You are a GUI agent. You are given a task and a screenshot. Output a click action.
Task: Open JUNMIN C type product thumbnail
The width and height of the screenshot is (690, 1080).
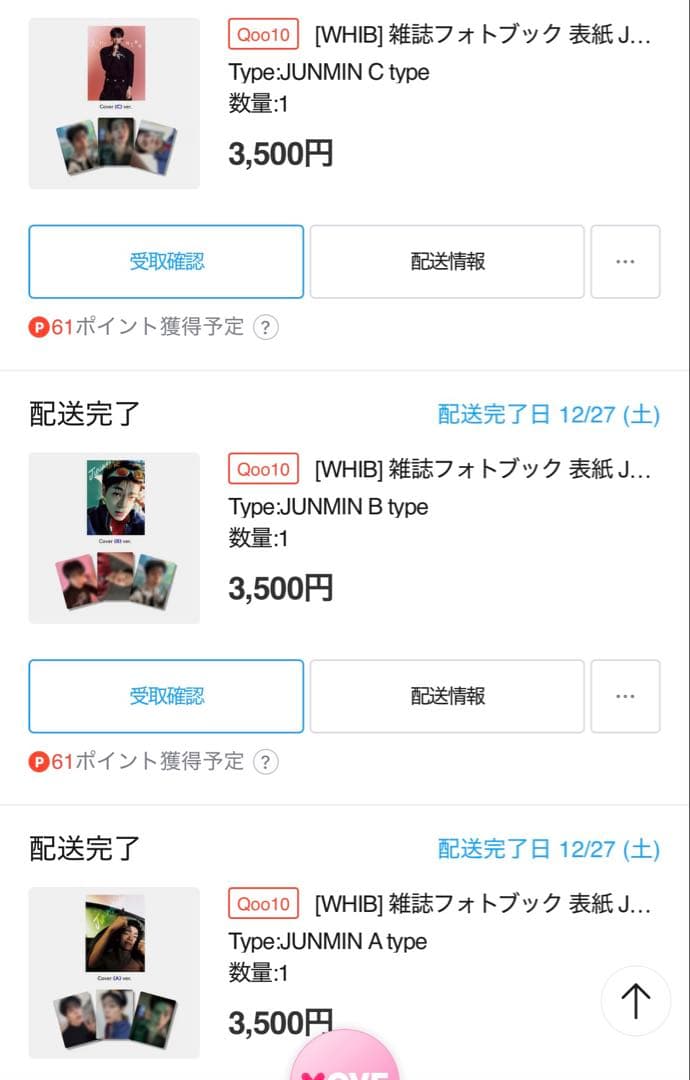pyautogui.click(x=114, y=103)
